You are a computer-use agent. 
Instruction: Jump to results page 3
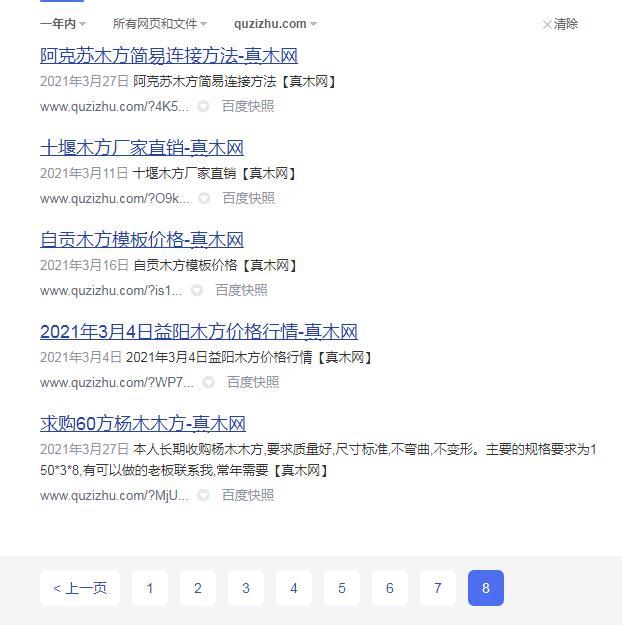pos(246,588)
